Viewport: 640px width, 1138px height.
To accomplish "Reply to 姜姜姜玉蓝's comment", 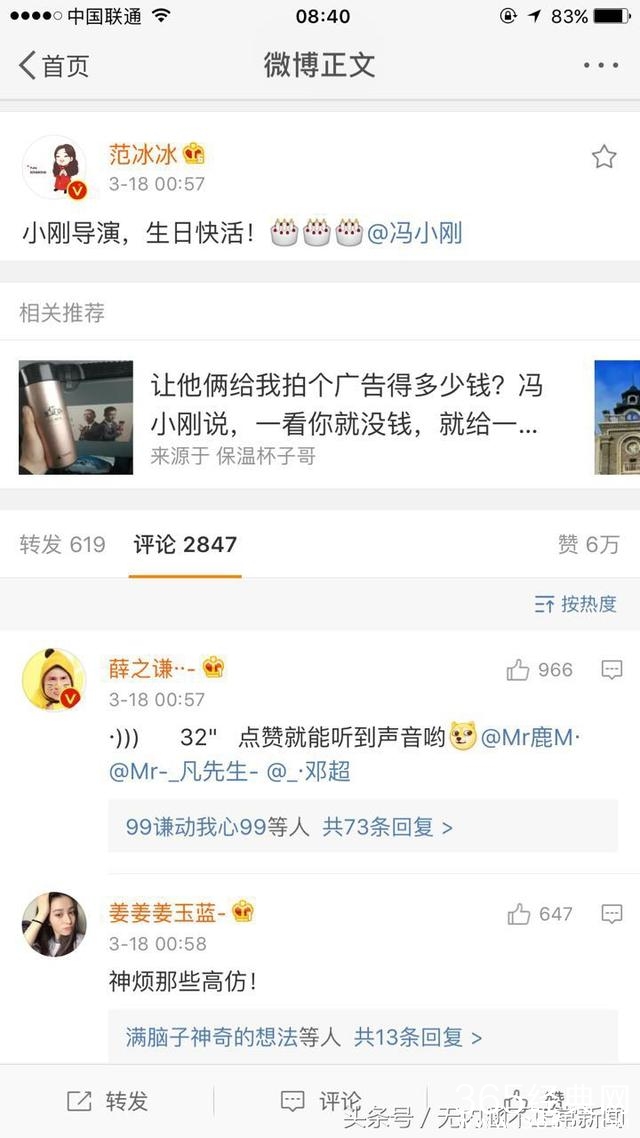I will (612, 914).
